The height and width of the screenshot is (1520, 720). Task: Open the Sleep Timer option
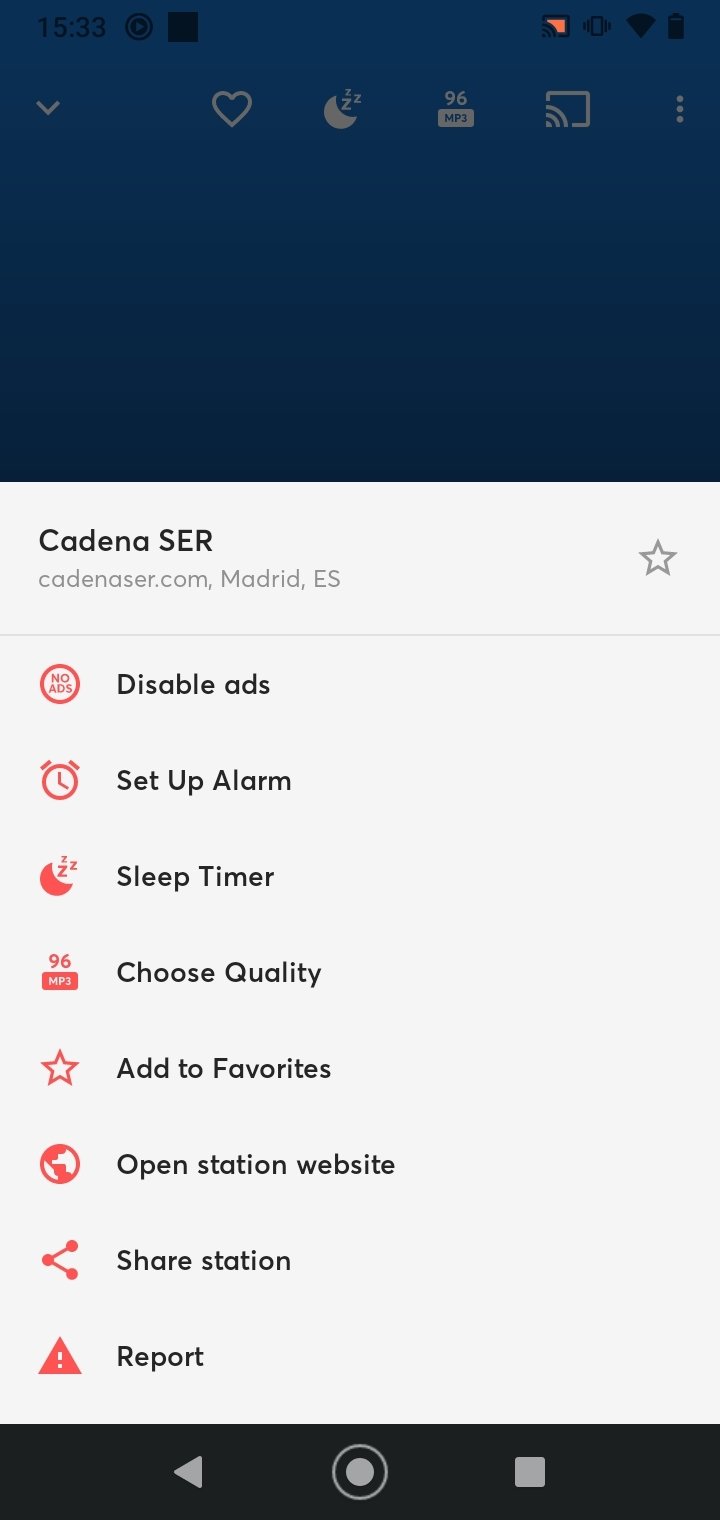pyautogui.click(x=360, y=877)
